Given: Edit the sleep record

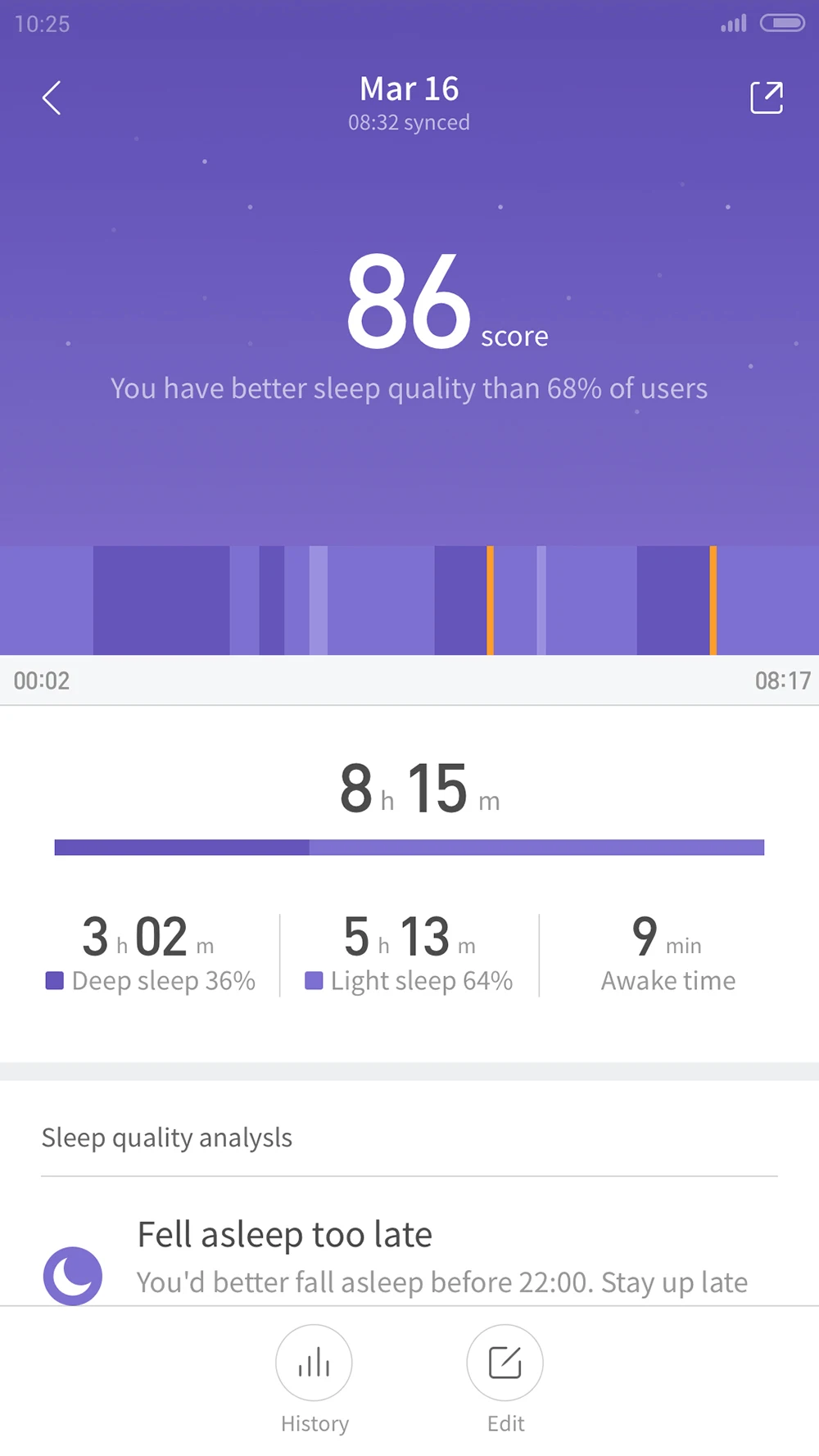Looking at the screenshot, I should pos(505,1363).
